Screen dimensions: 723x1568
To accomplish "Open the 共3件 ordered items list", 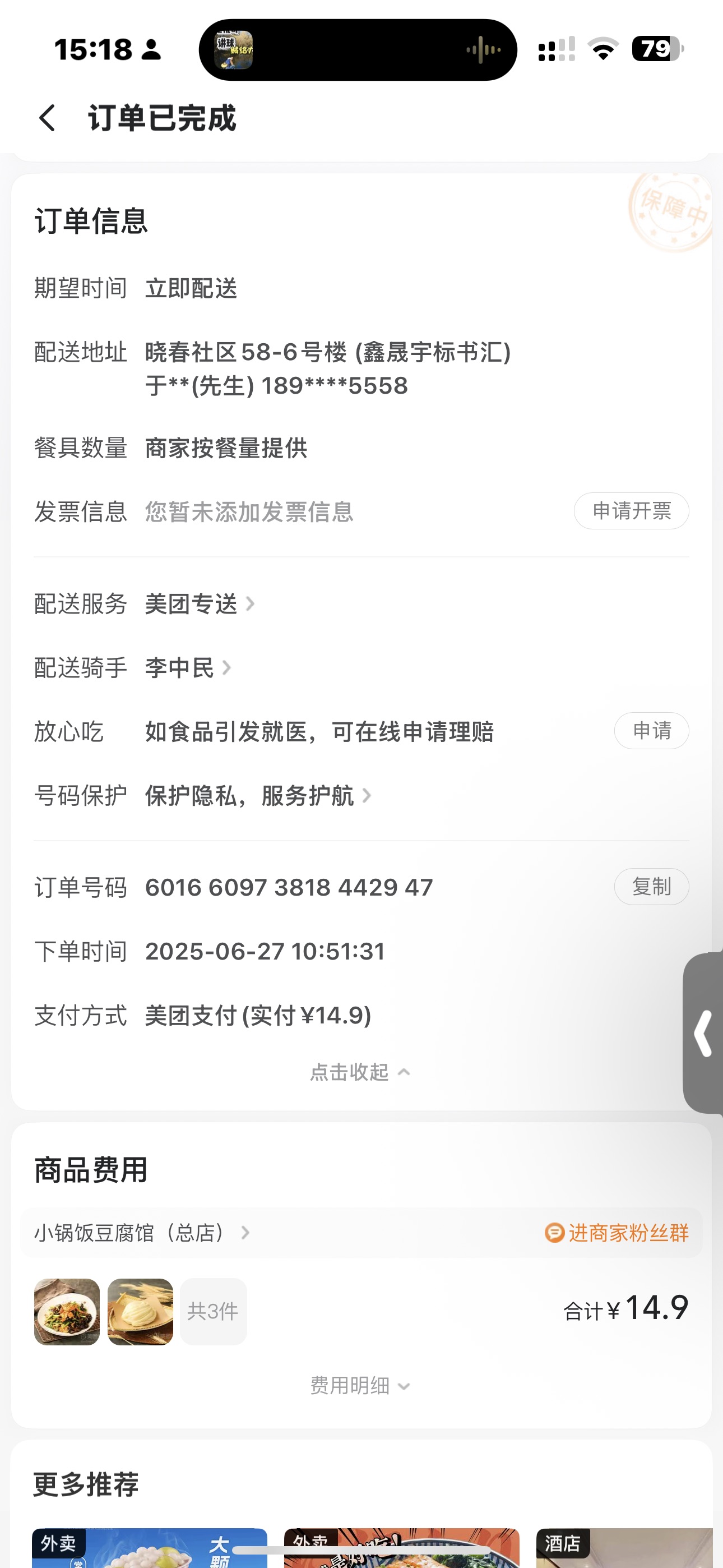I will (x=213, y=1311).
